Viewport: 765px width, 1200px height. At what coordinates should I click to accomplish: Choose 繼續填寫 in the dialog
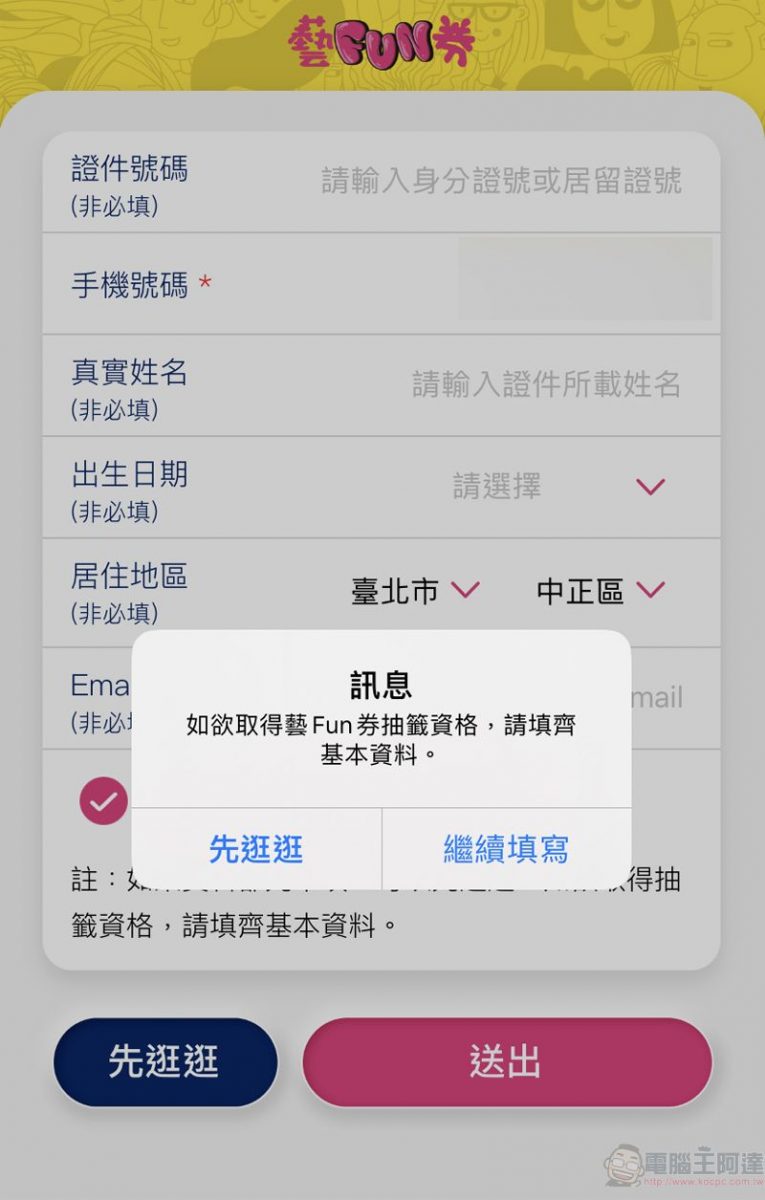(x=506, y=849)
